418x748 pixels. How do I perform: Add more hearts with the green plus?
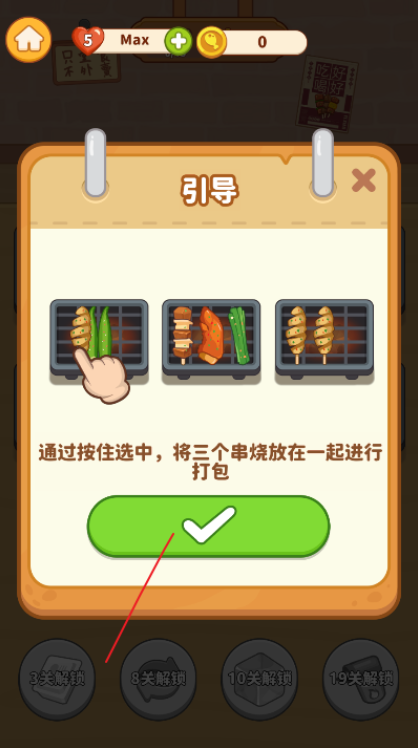click(178, 42)
